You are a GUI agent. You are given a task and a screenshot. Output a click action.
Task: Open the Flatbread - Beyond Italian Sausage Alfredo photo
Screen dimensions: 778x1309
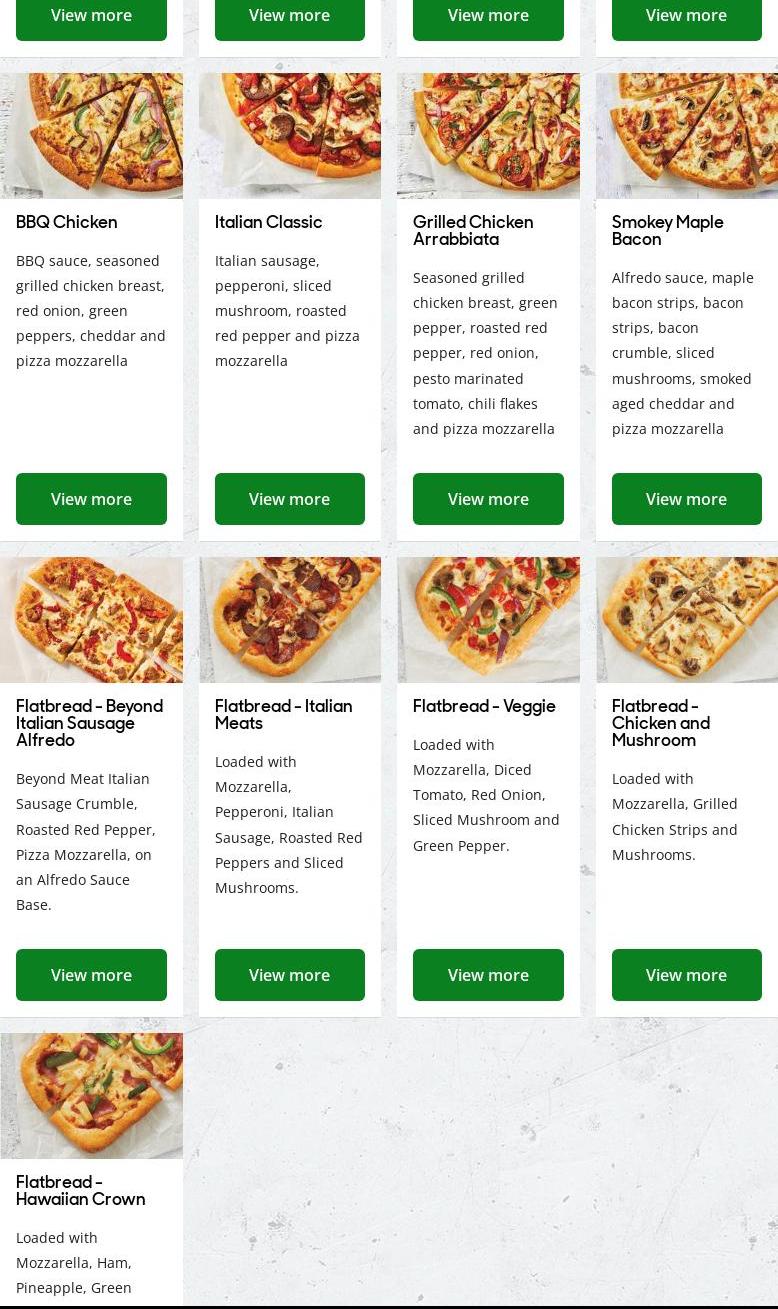pyautogui.click(x=91, y=619)
